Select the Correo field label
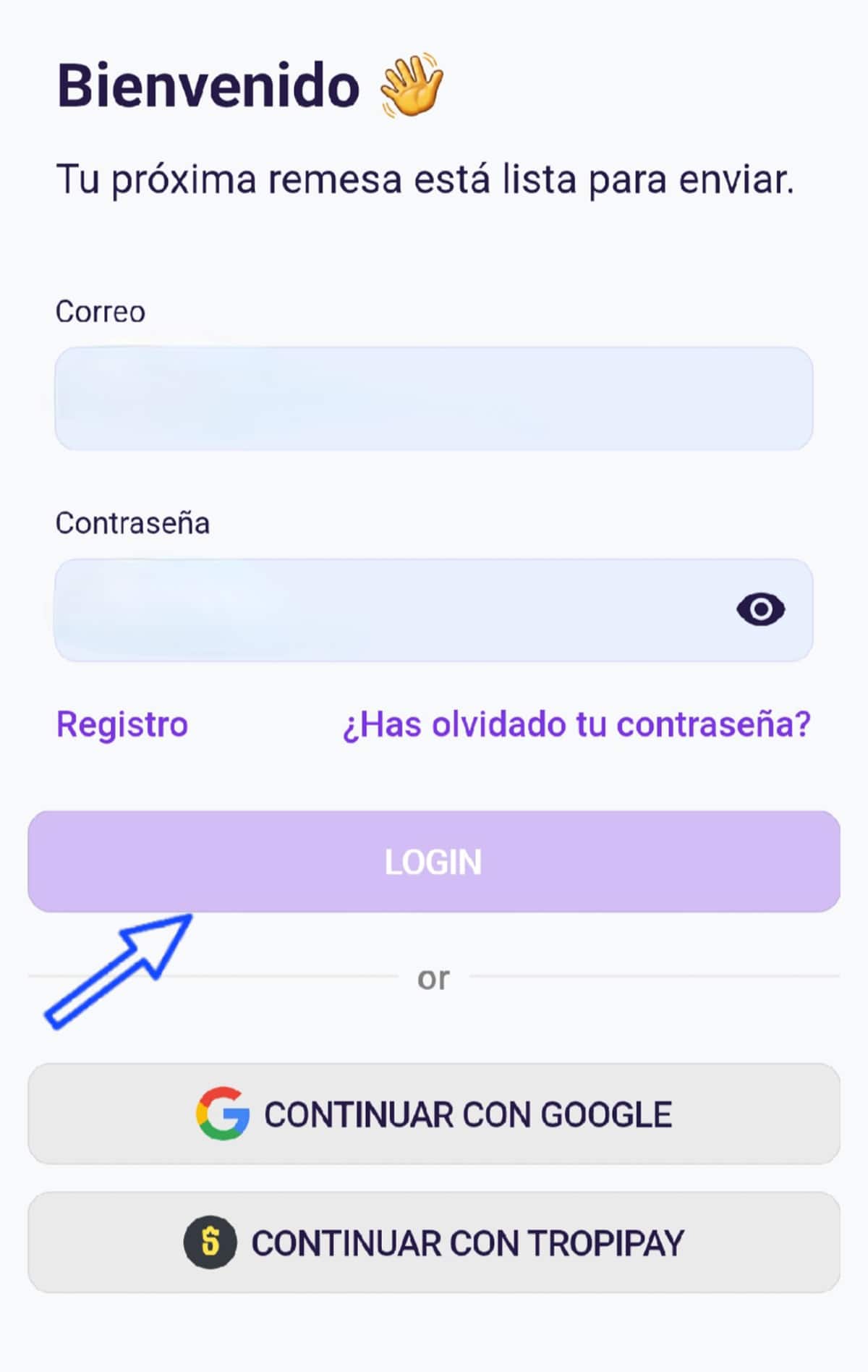868x1372 pixels. (101, 311)
